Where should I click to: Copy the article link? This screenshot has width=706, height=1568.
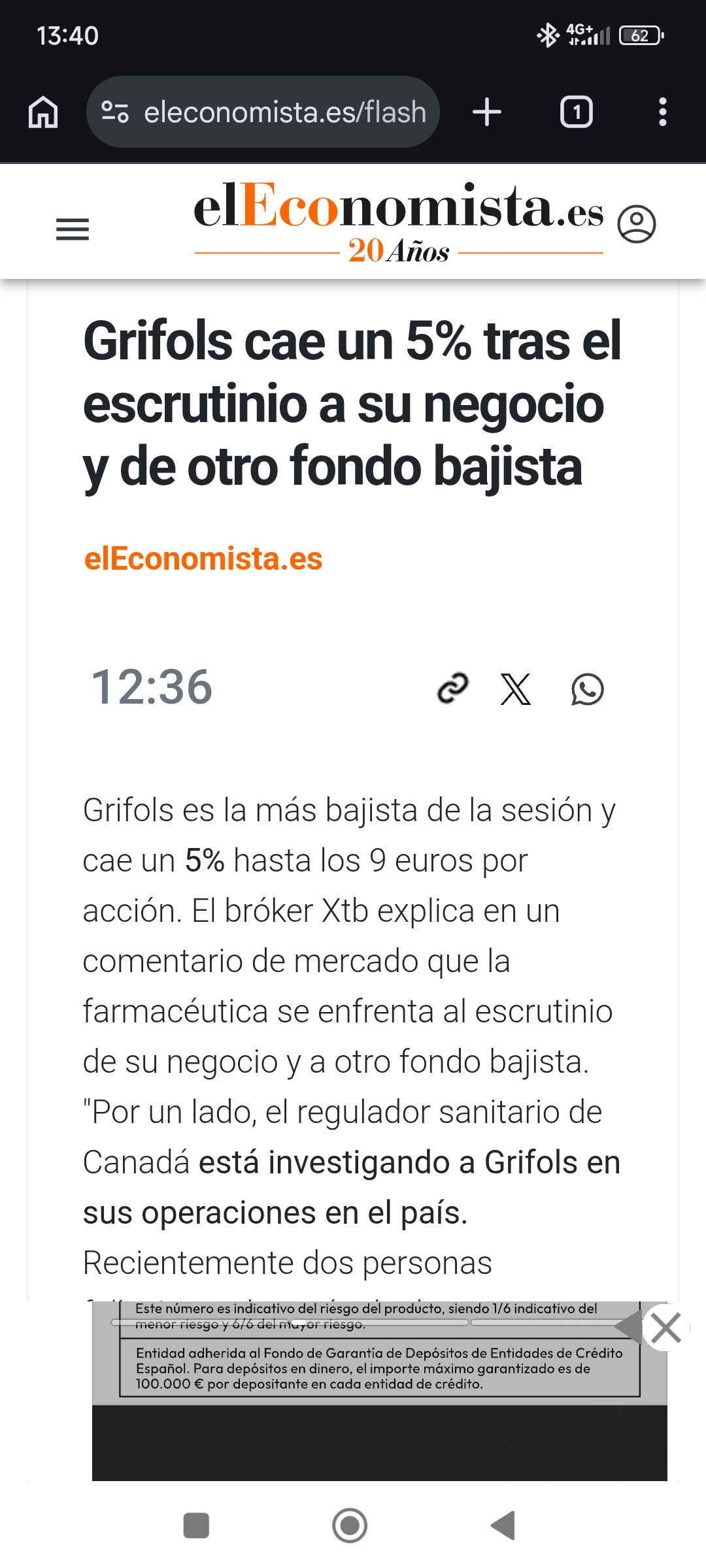point(452,689)
